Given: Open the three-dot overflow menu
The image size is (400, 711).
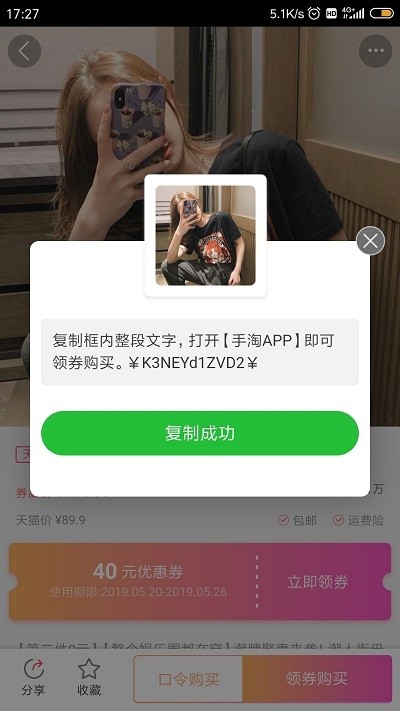Looking at the screenshot, I should (376, 51).
